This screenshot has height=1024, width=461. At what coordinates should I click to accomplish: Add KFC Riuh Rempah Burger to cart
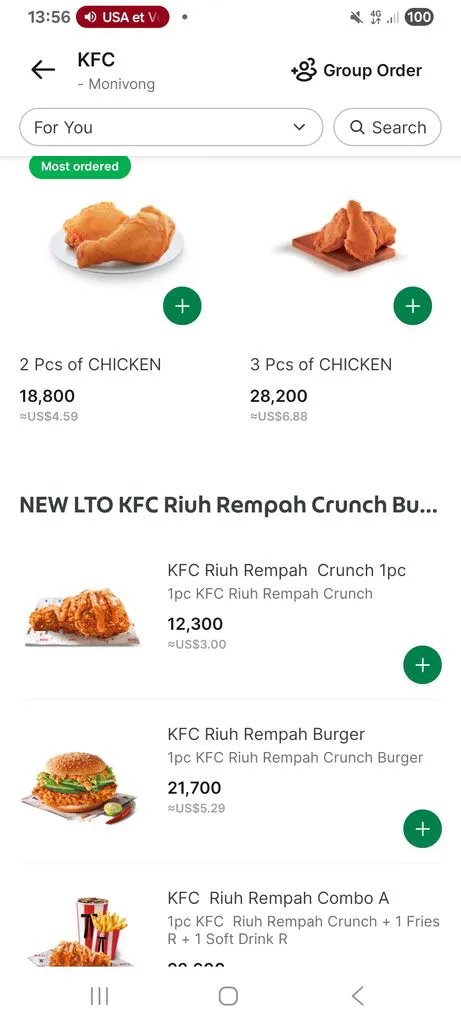(x=422, y=829)
